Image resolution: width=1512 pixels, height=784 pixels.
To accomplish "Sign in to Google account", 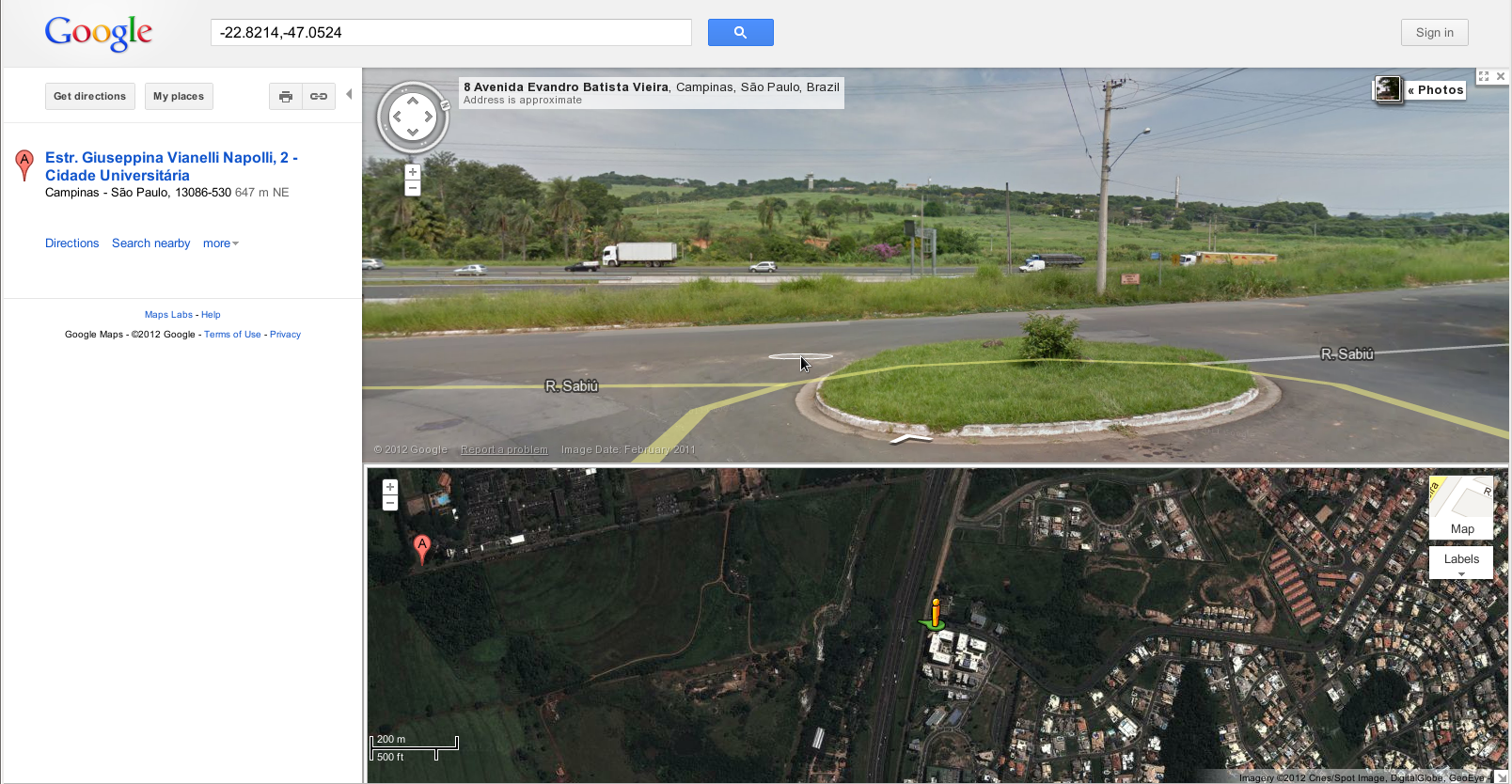I will coord(1434,33).
